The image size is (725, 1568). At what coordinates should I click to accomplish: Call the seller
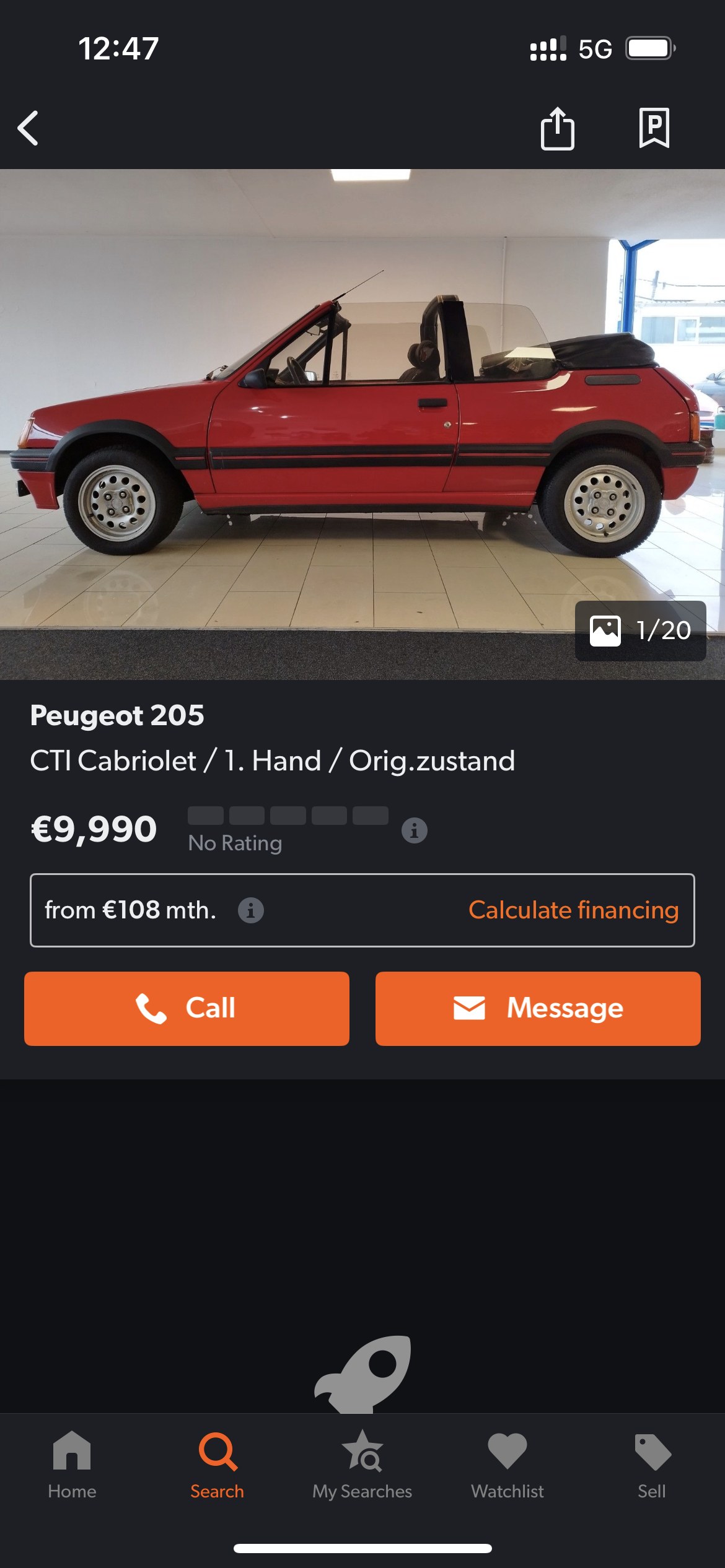point(187,1008)
